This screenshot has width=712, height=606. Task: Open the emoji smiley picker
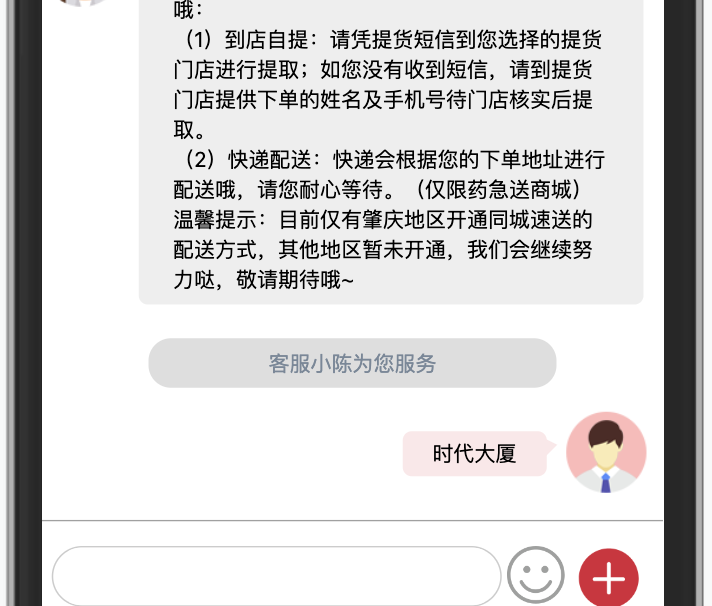pyautogui.click(x=536, y=576)
